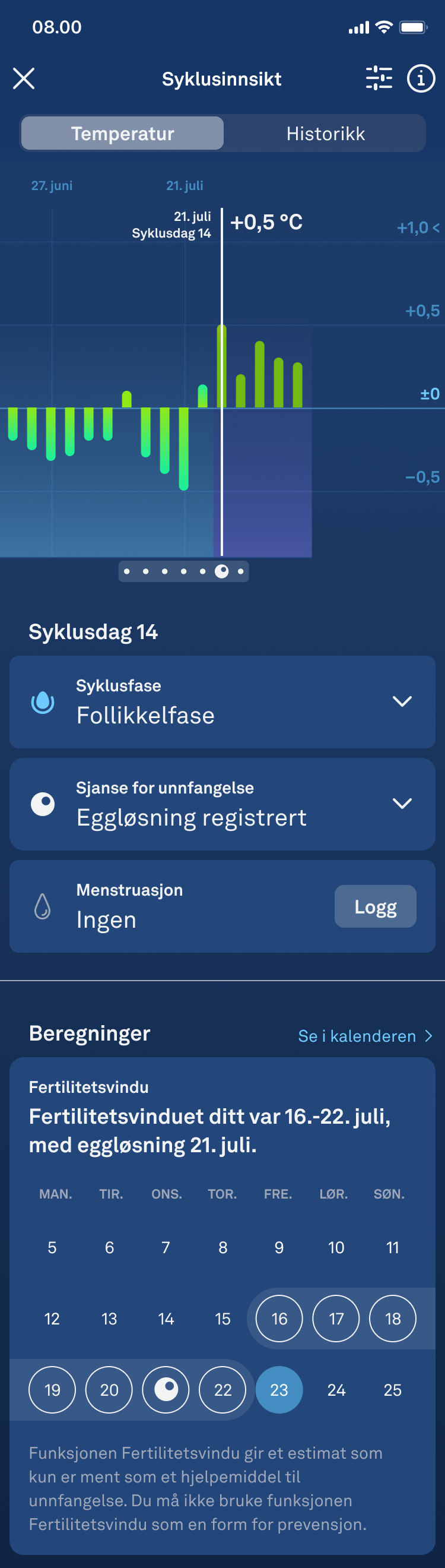
Task: Open the info icon
Action: [x=421, y=78]
